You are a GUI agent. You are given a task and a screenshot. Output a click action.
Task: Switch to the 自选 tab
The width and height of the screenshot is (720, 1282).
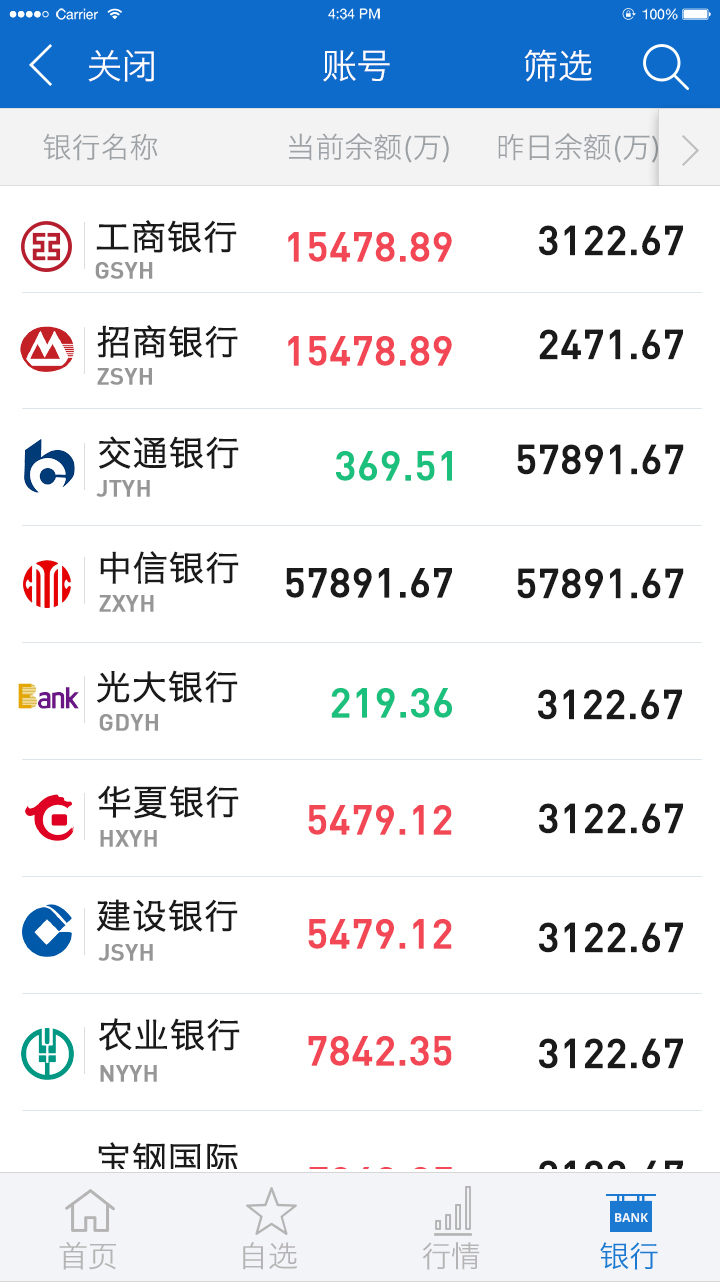tap(270, 1228)
